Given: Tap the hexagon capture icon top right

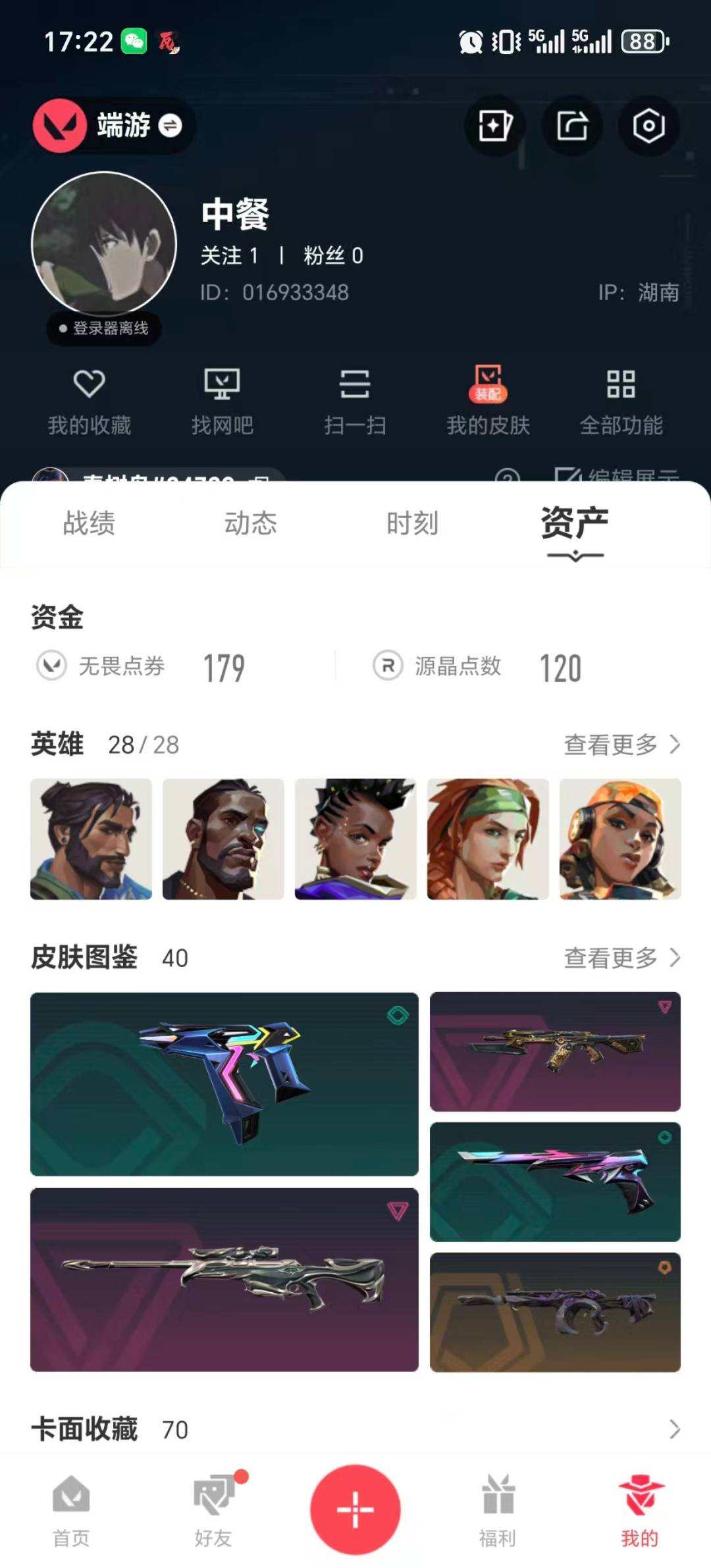Looking at the screenshot, I should 648,126.
